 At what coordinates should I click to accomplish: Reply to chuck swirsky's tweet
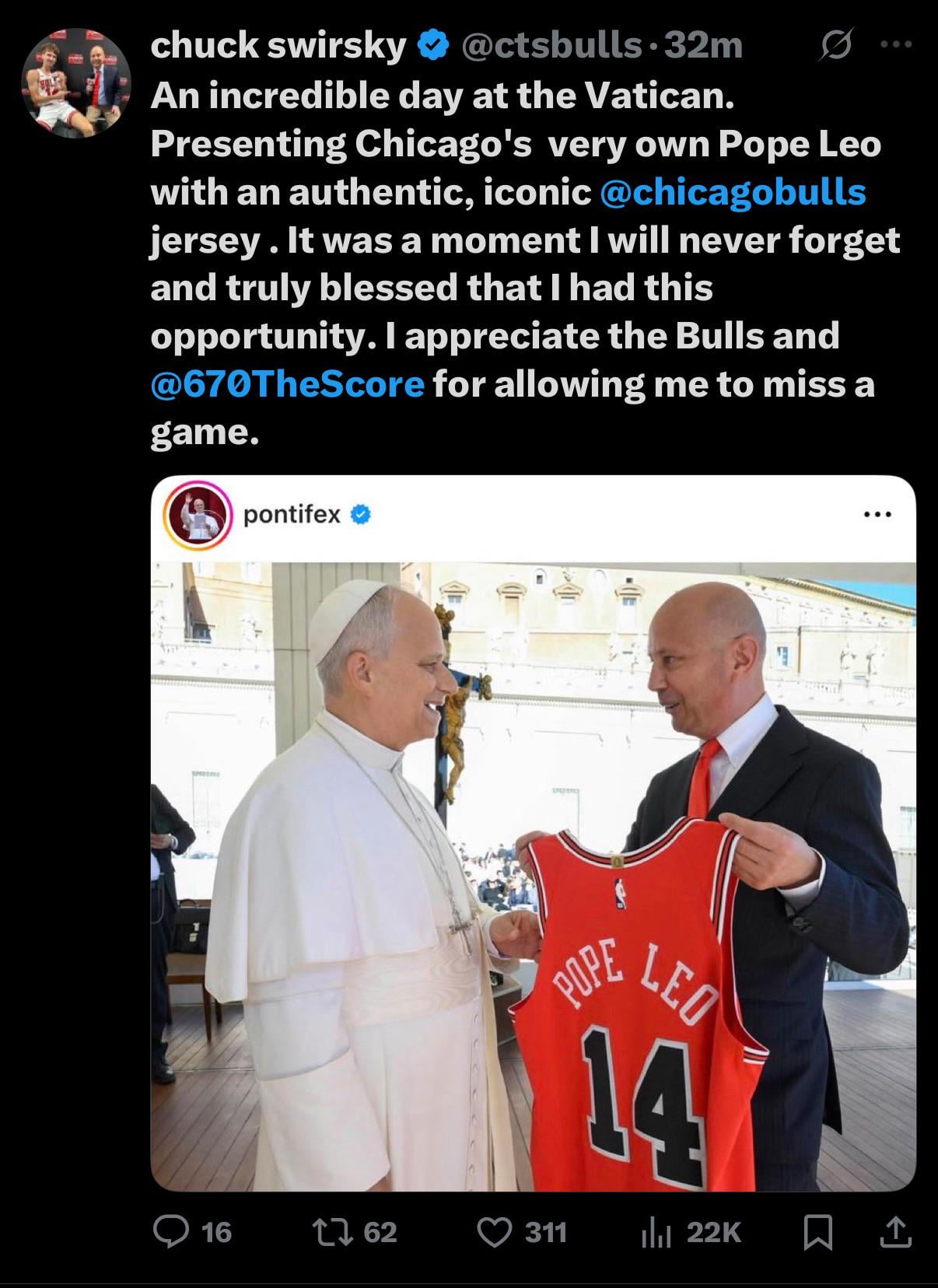tap(169, 1232)
